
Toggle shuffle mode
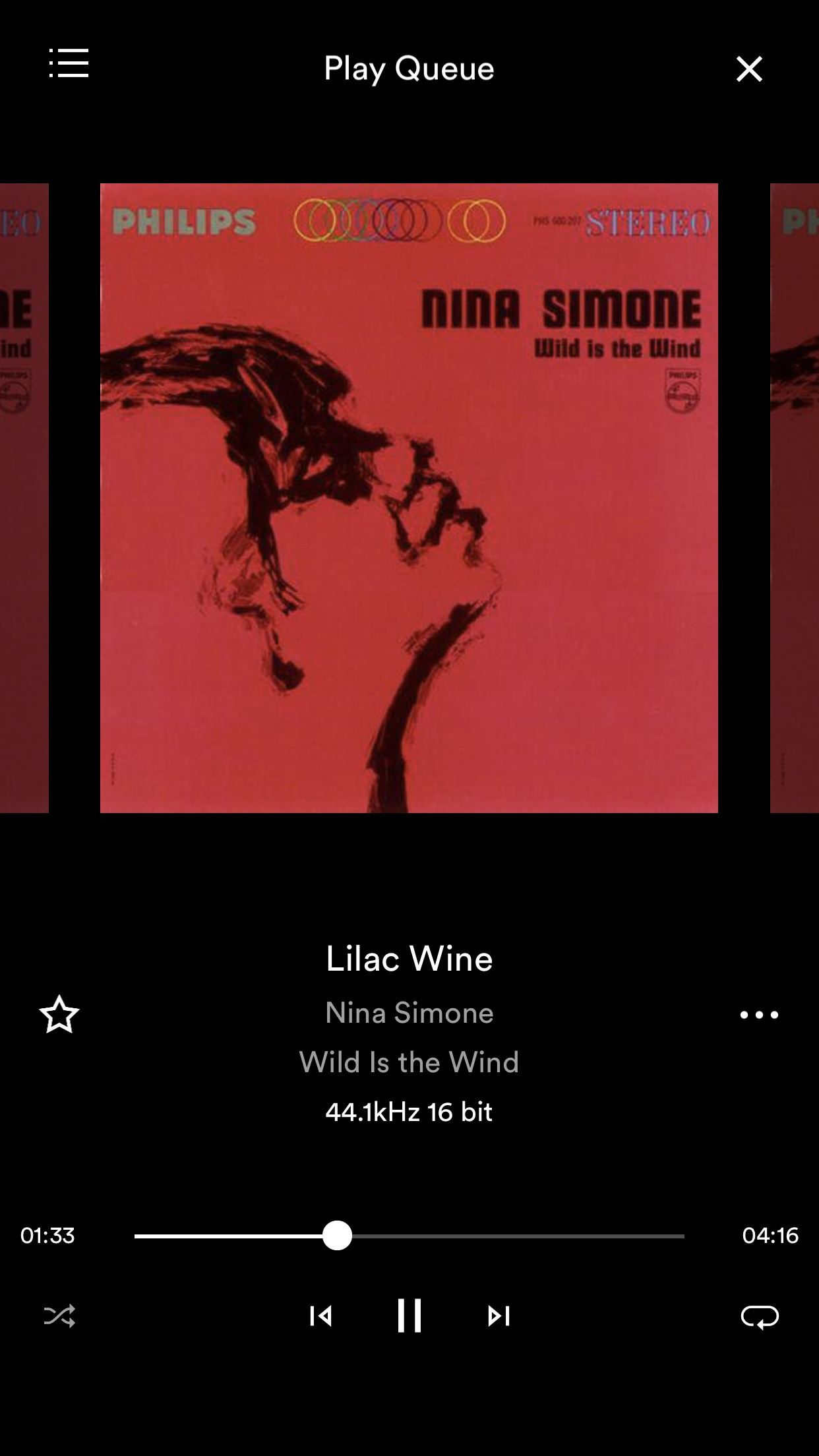click(x=59, y=1316)
